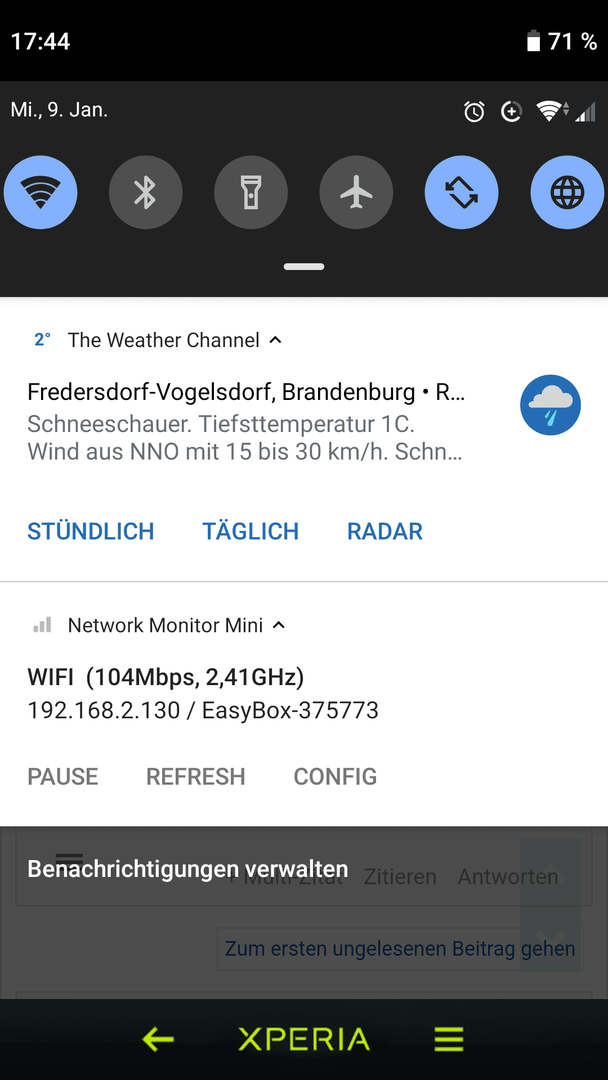The width and height of the screenshot is (608, 1080).
Task: Open the bottom bar hamburger menu
Action: coord(449,1039)
